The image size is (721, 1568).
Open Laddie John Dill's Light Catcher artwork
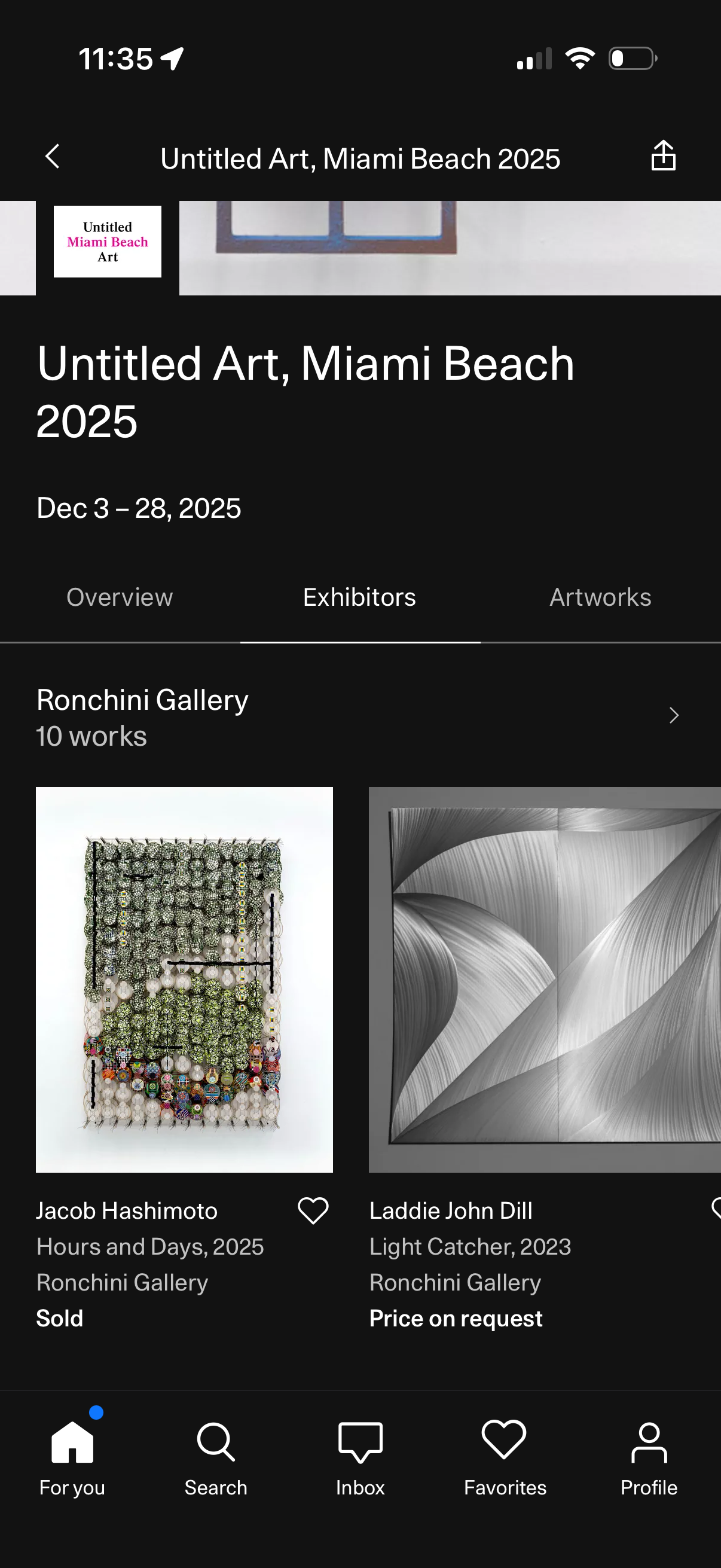[x=545, y=980]
